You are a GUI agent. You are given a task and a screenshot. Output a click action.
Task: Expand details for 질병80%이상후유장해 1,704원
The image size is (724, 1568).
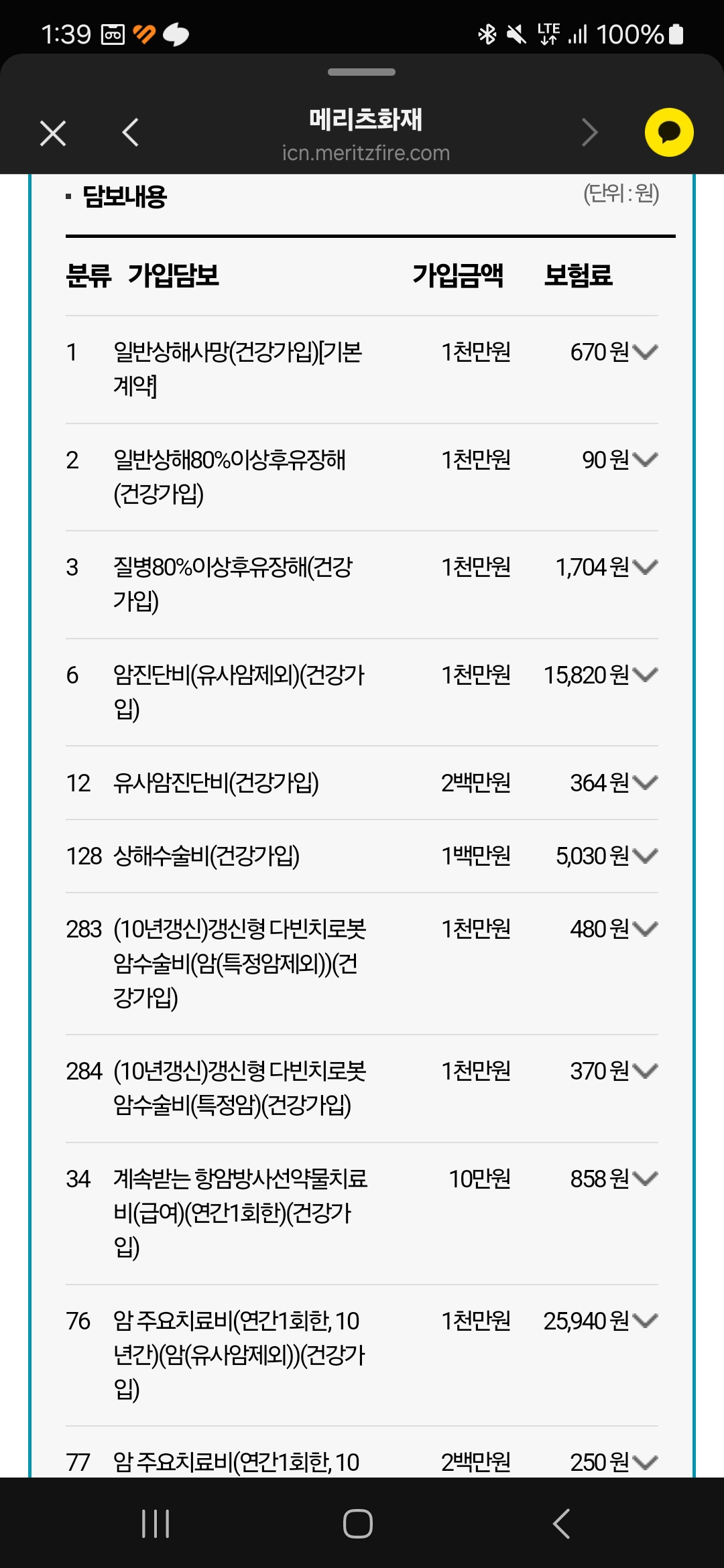tap(645, 567)
